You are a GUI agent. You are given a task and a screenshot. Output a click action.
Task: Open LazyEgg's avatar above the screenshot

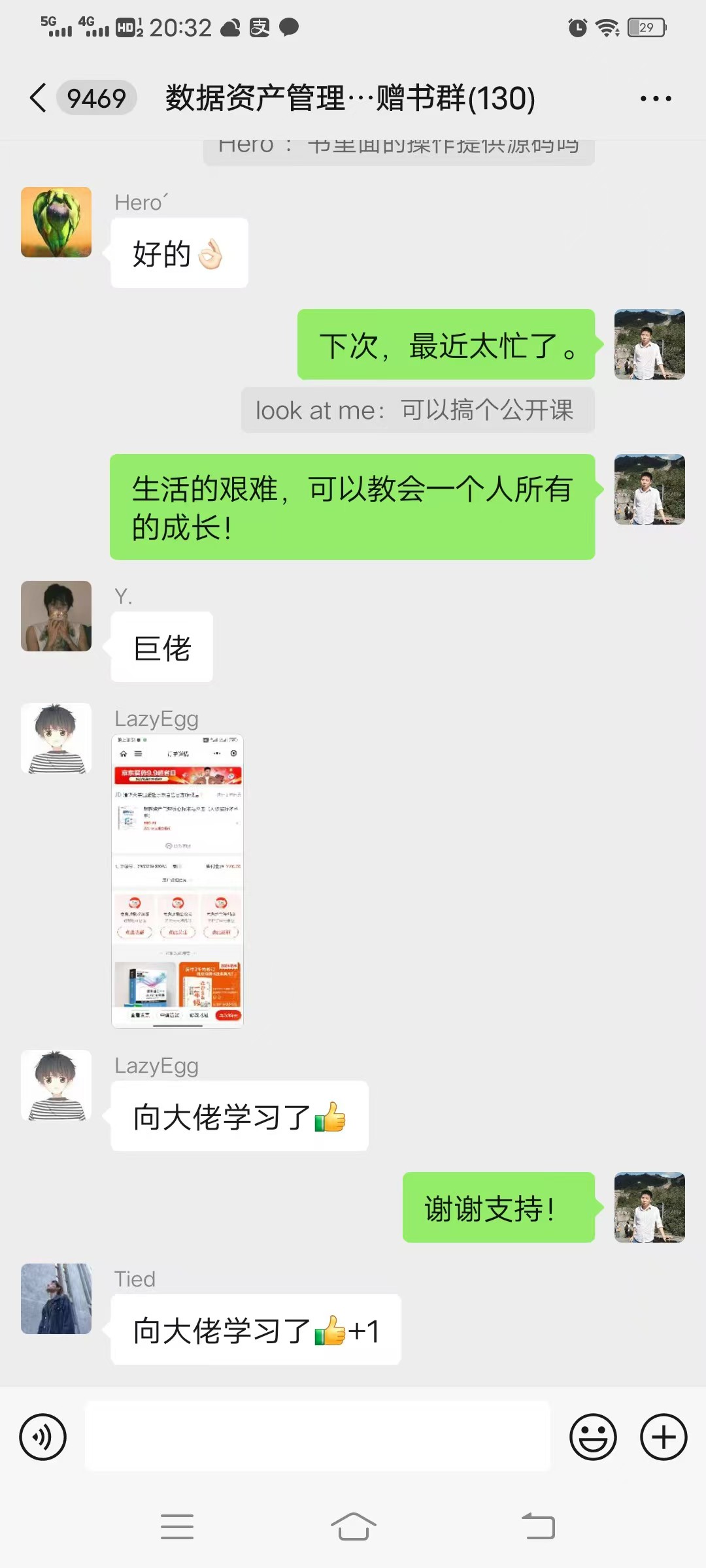click(56, 738)
